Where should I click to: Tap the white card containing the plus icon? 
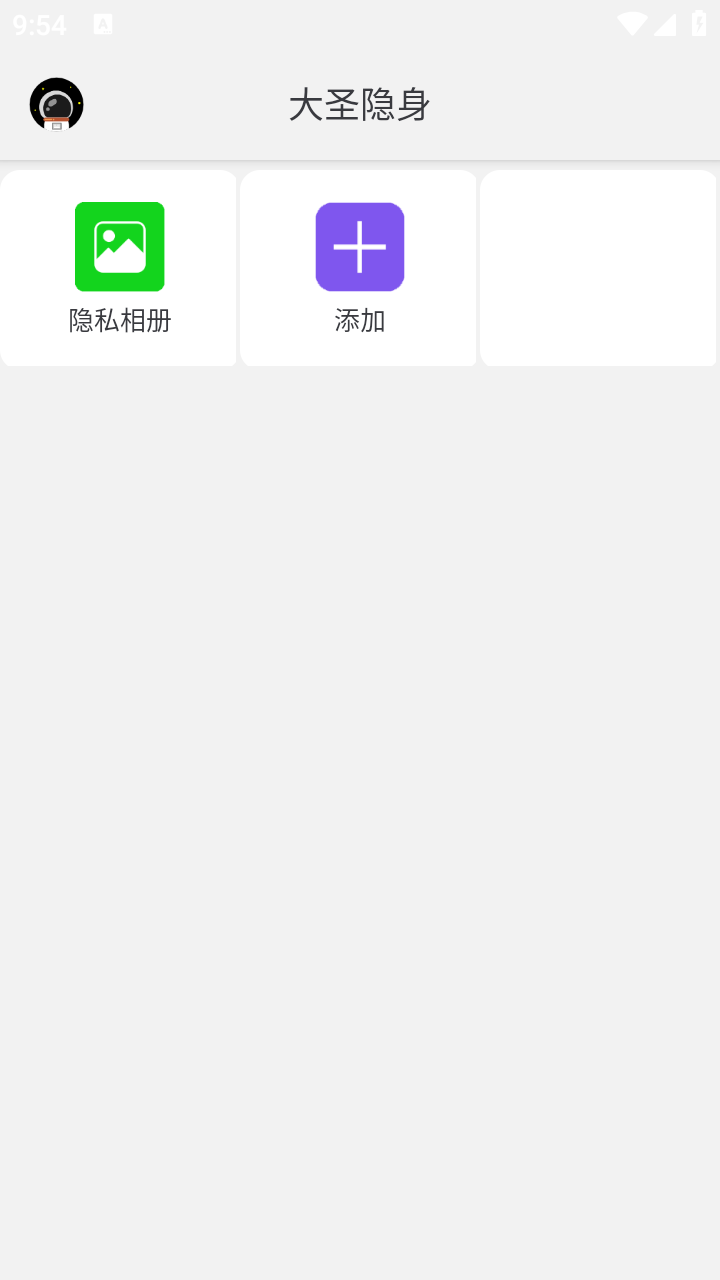pos(359,268)
